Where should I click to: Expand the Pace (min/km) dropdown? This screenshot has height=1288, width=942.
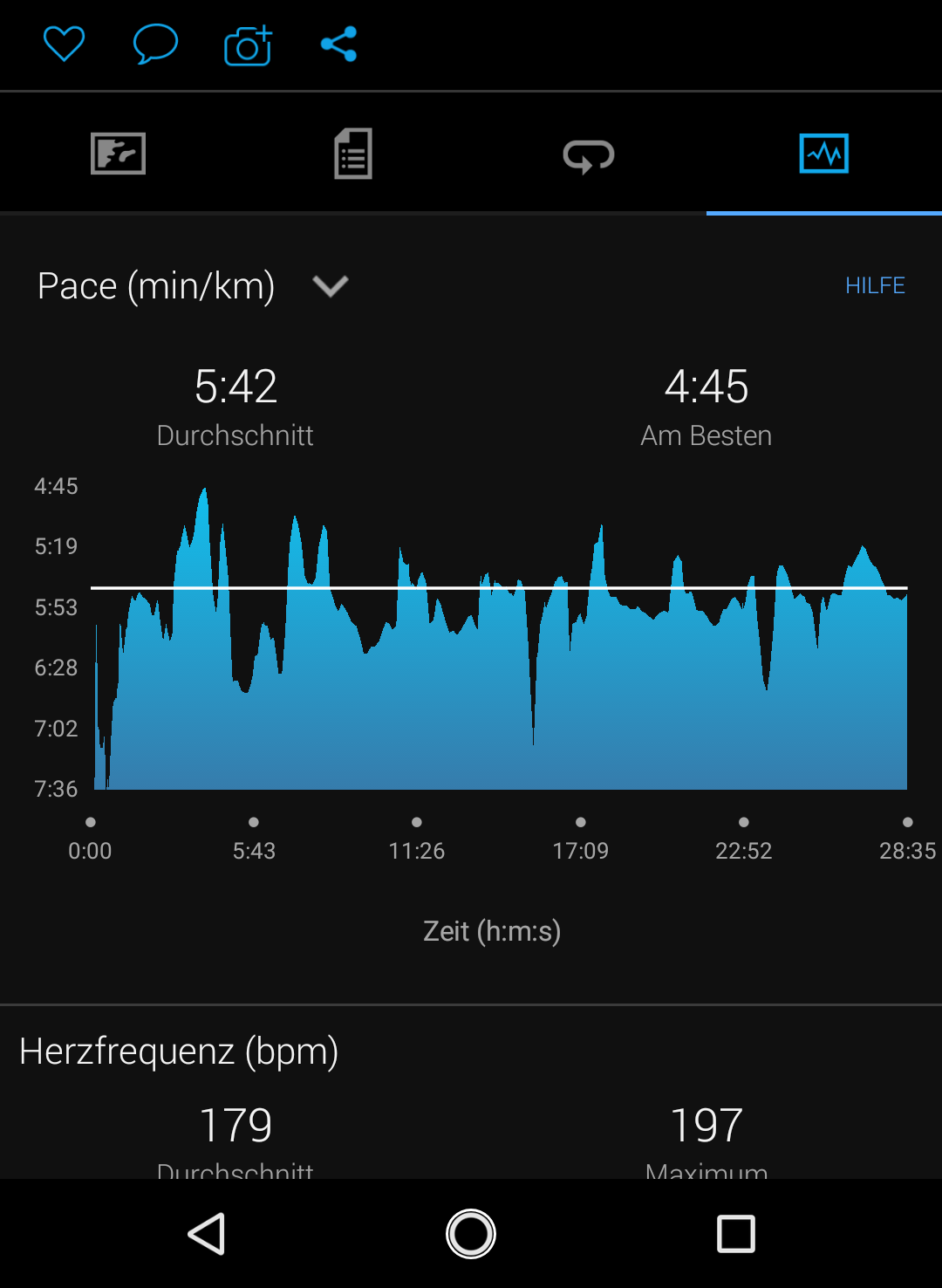click(x=330, y=286)
